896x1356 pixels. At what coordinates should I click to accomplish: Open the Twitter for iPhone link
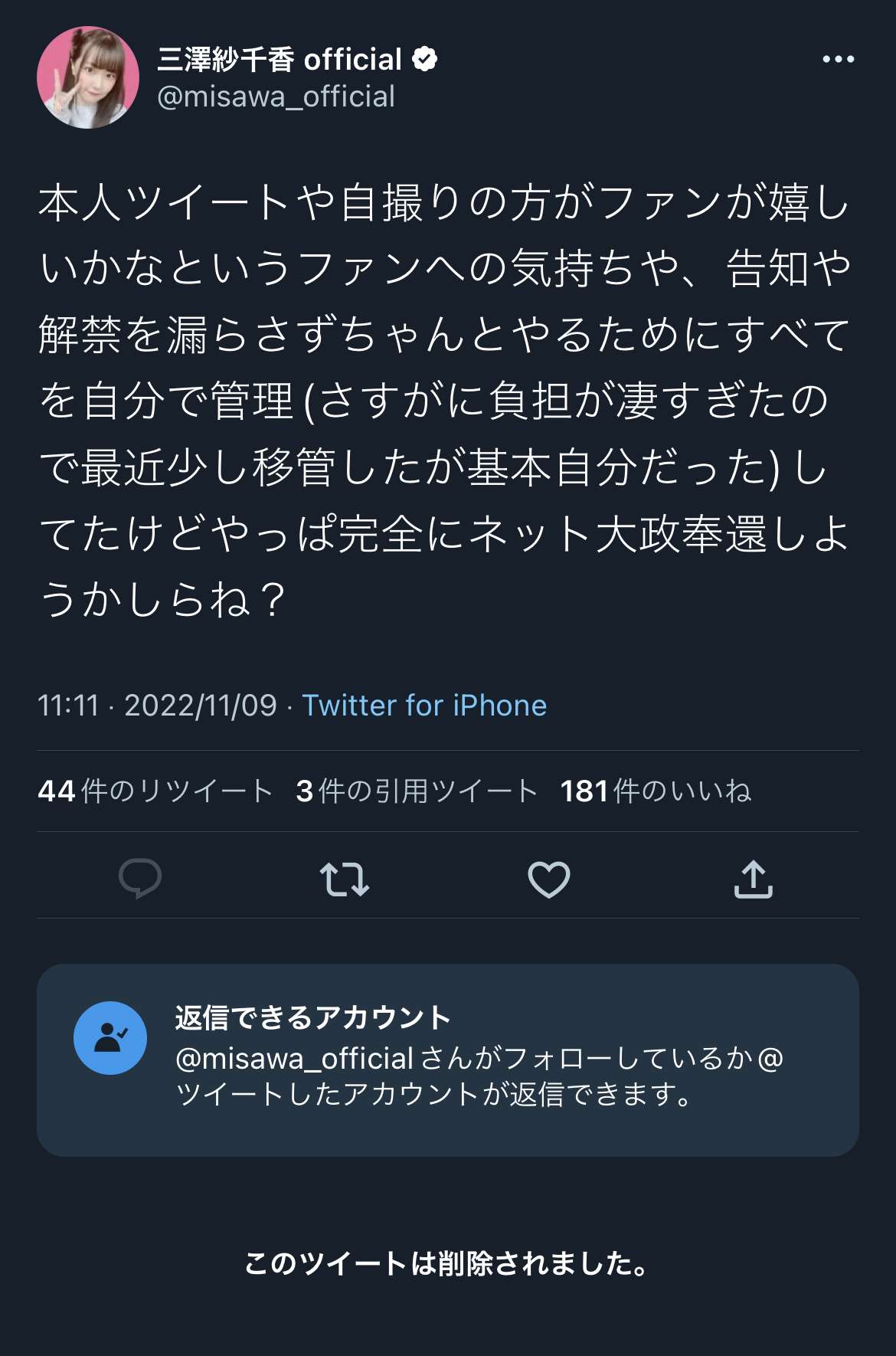click(x=424, y=706)
